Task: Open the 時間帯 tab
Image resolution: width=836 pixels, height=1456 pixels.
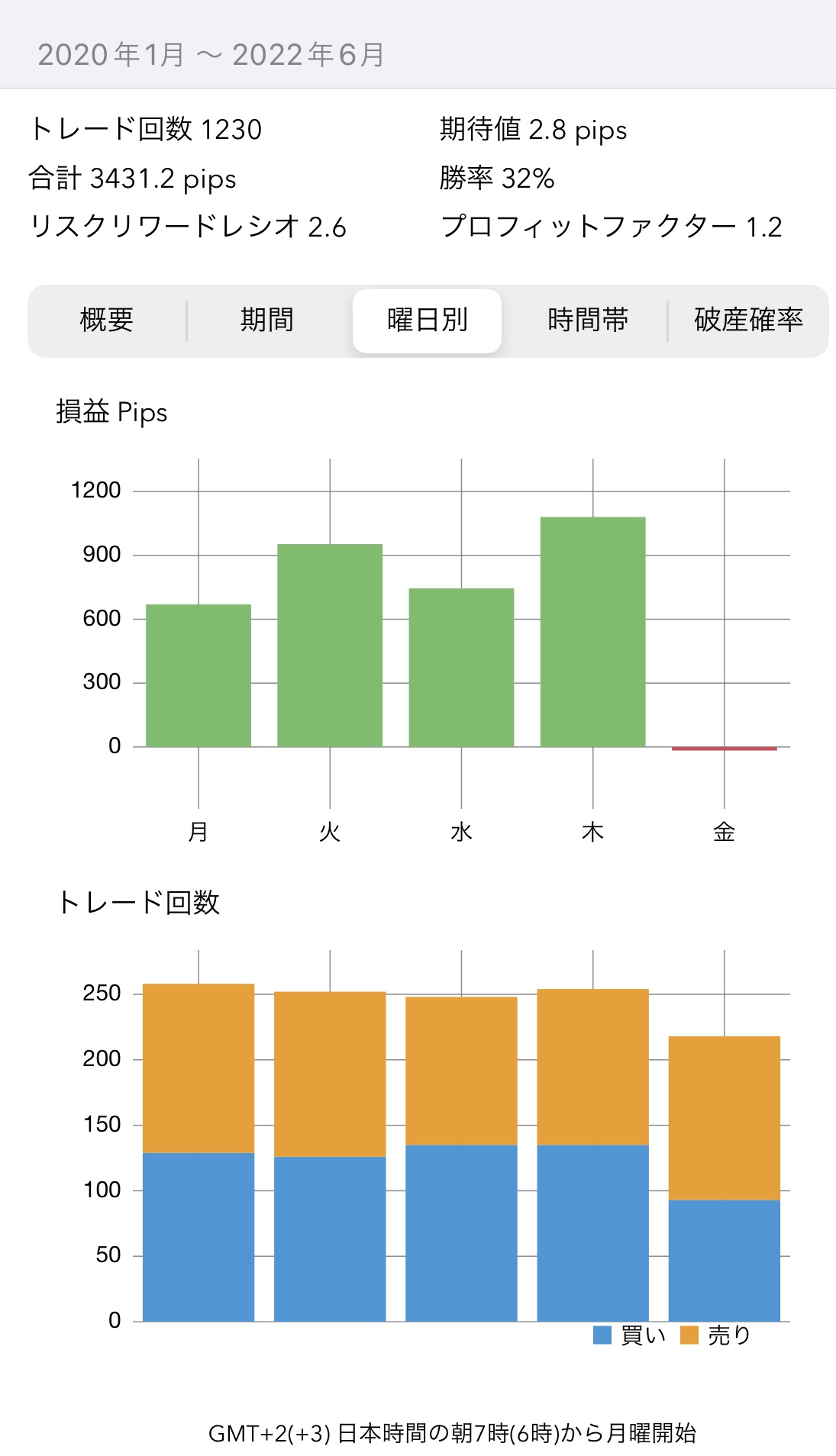Action: click(587, 321)
